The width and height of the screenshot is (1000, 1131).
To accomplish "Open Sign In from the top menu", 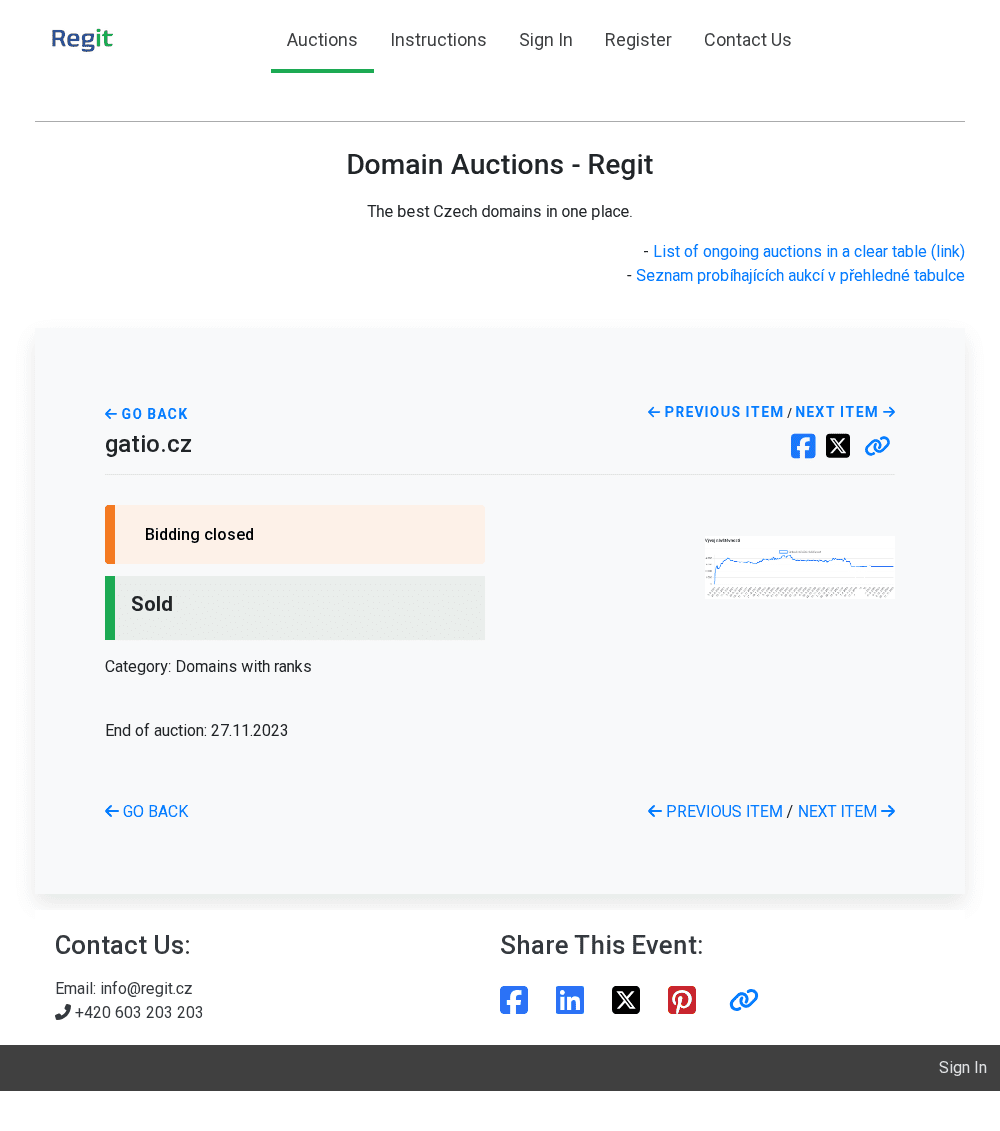I will tap(545, 40).
